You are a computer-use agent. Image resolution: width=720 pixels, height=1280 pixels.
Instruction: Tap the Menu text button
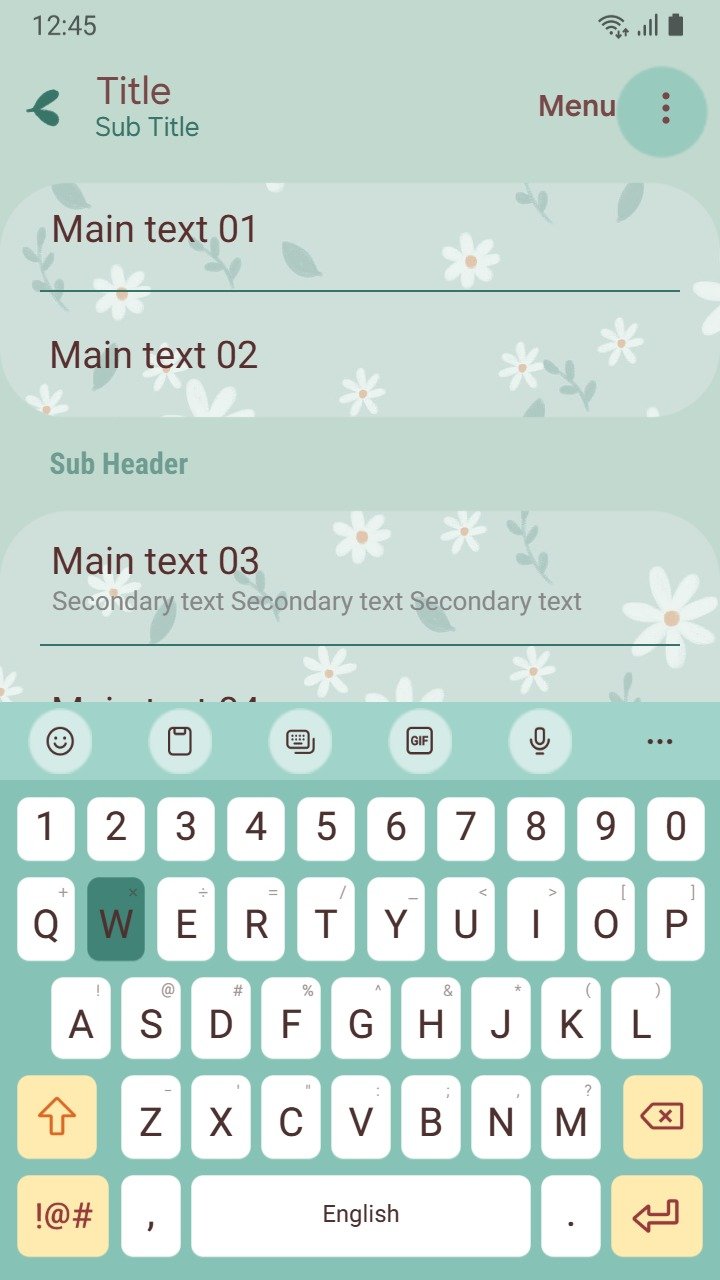coord(577,106)
